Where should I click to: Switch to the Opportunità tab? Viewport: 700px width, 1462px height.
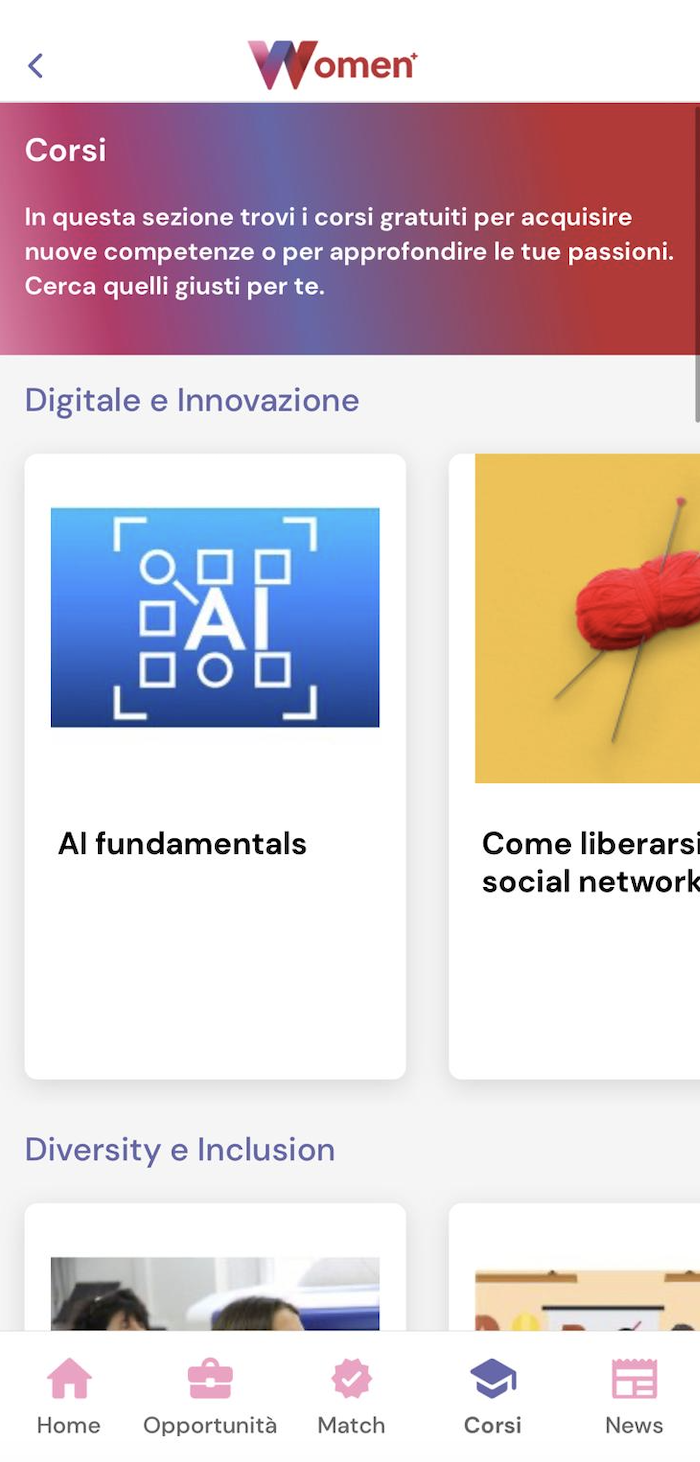[x=210, y=1396]
